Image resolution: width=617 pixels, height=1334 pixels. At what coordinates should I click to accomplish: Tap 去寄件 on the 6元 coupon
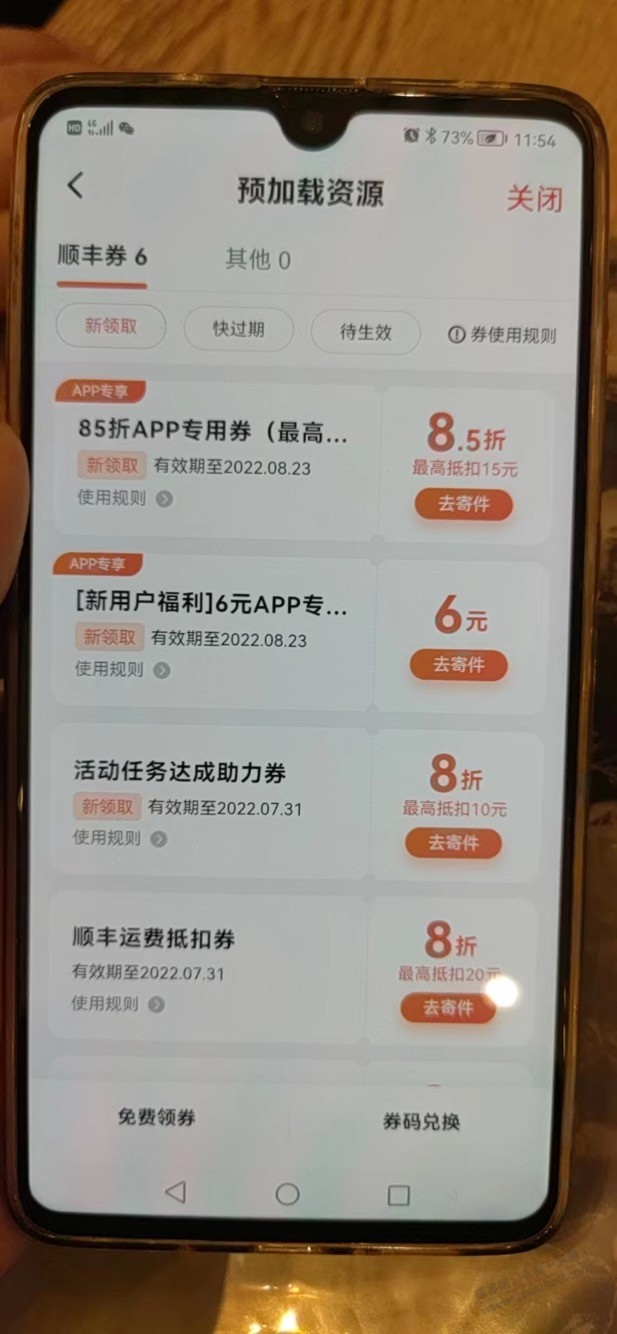[459, 665]
